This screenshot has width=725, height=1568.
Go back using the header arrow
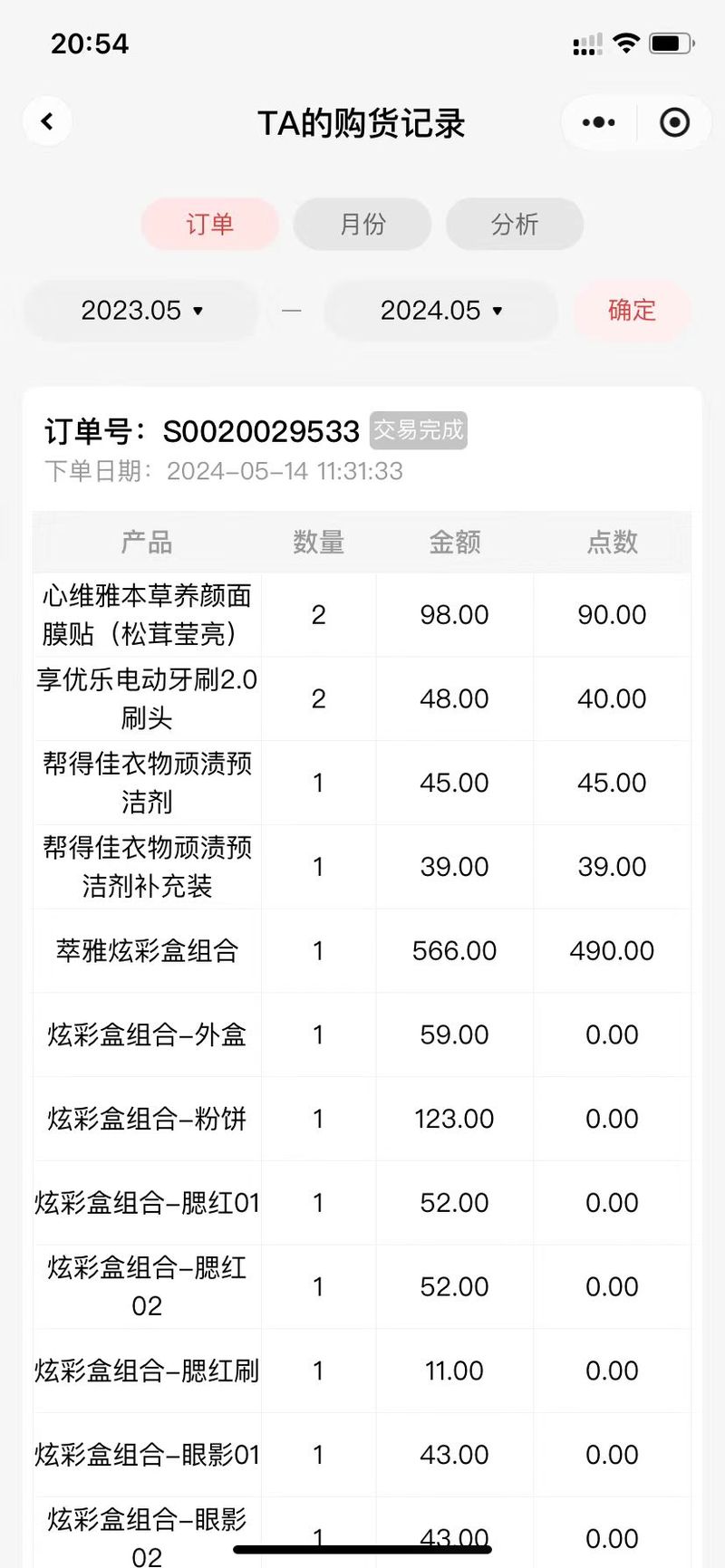pyautogui.click(x=47, y=121)
